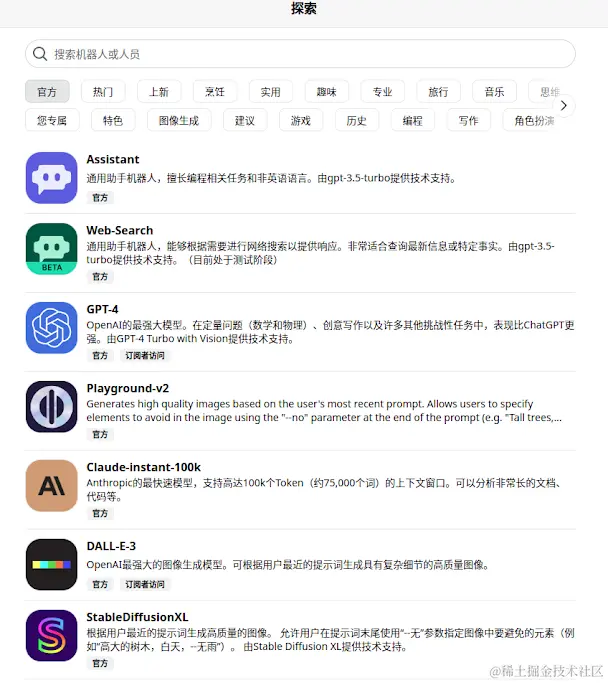Select the 上新 category chip

159,92
